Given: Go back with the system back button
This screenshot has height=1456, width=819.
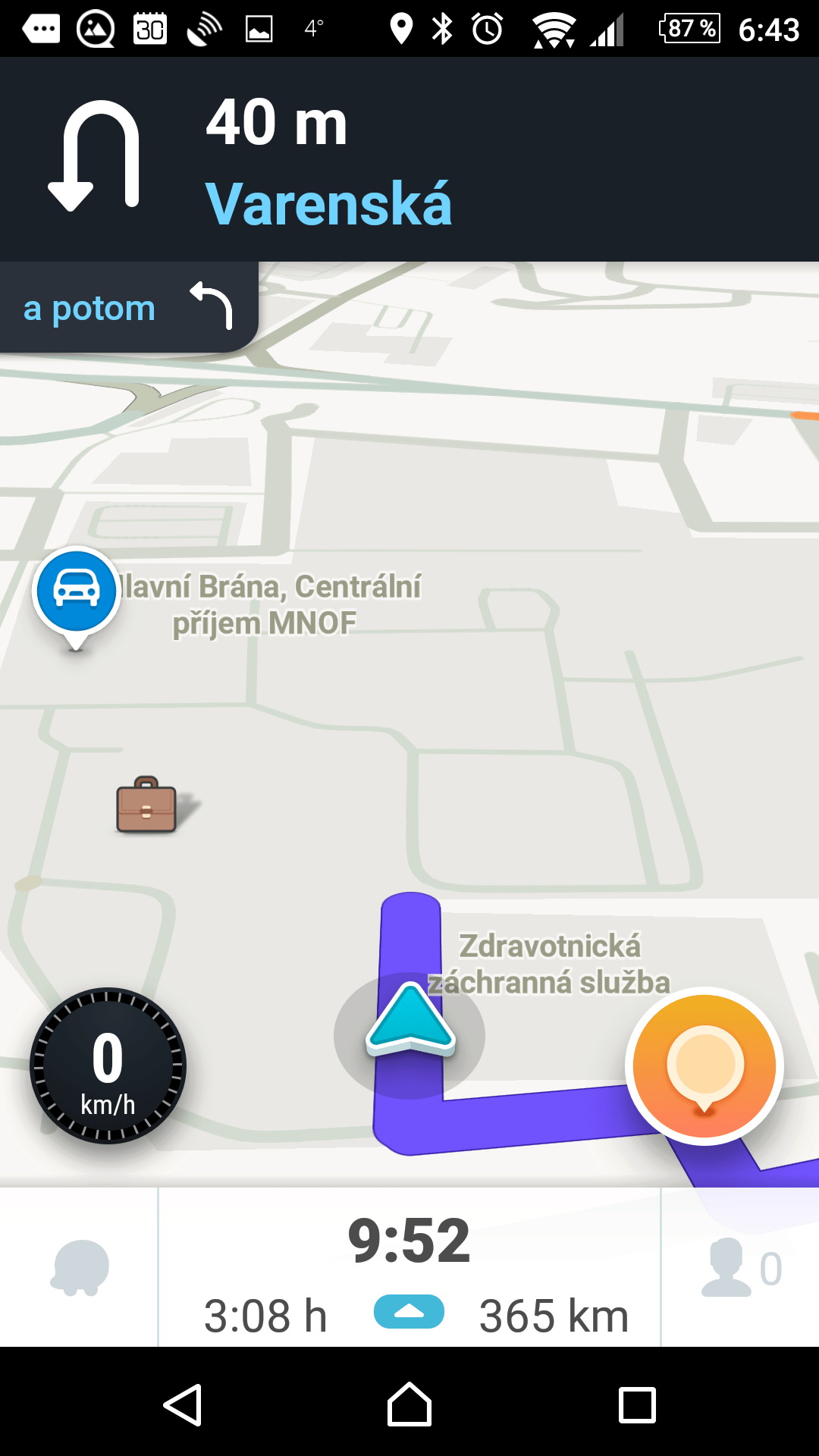Looking at the screenshot, I should (183, 1404).
